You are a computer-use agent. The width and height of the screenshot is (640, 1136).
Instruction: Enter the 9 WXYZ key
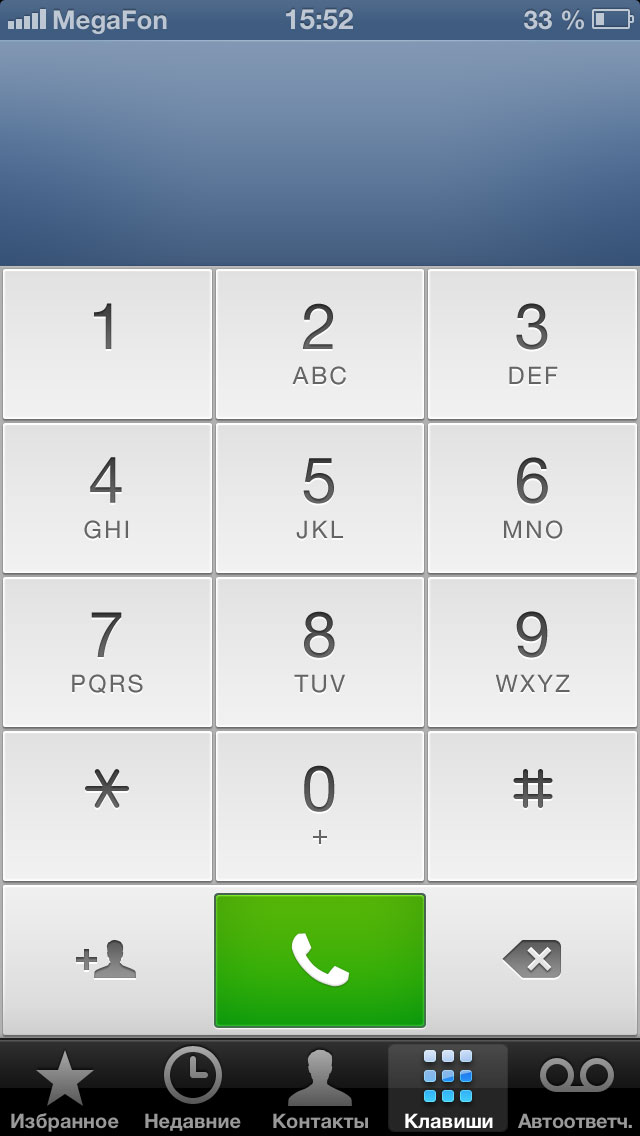click(x=532, y=652)
